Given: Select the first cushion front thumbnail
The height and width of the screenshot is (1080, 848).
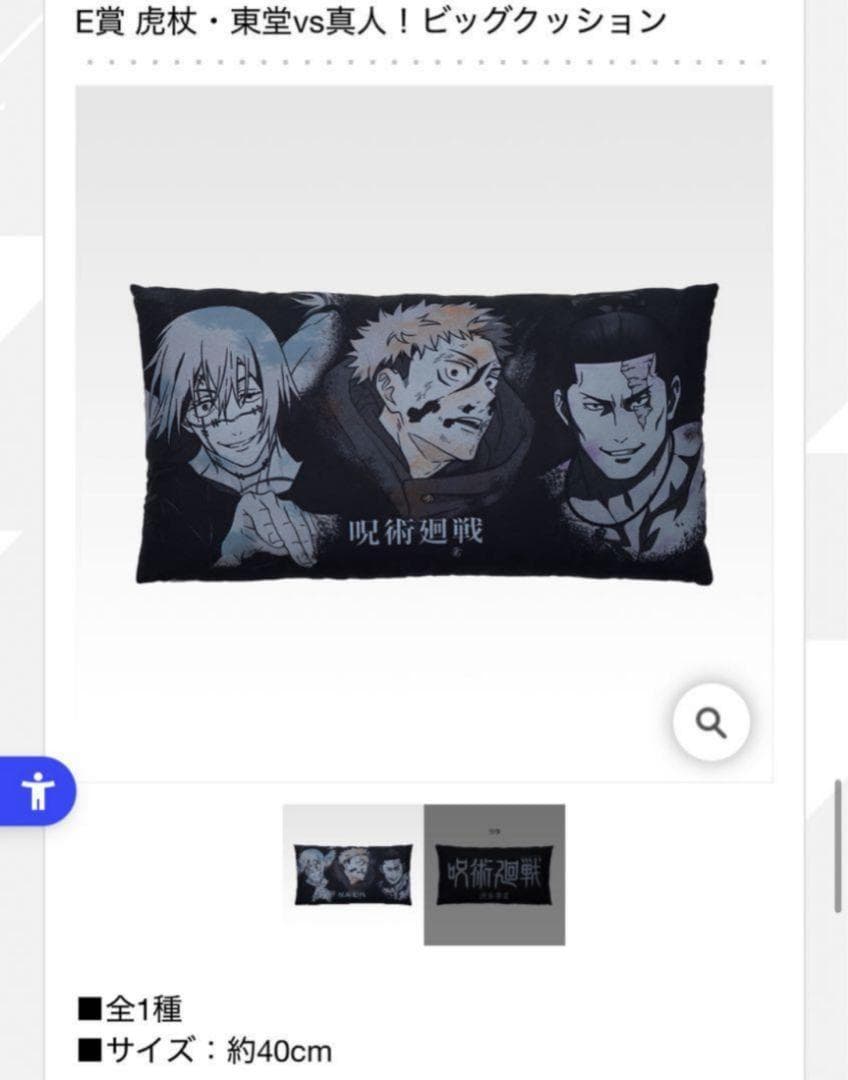Looking at the screenshot, I should point(353,874).
